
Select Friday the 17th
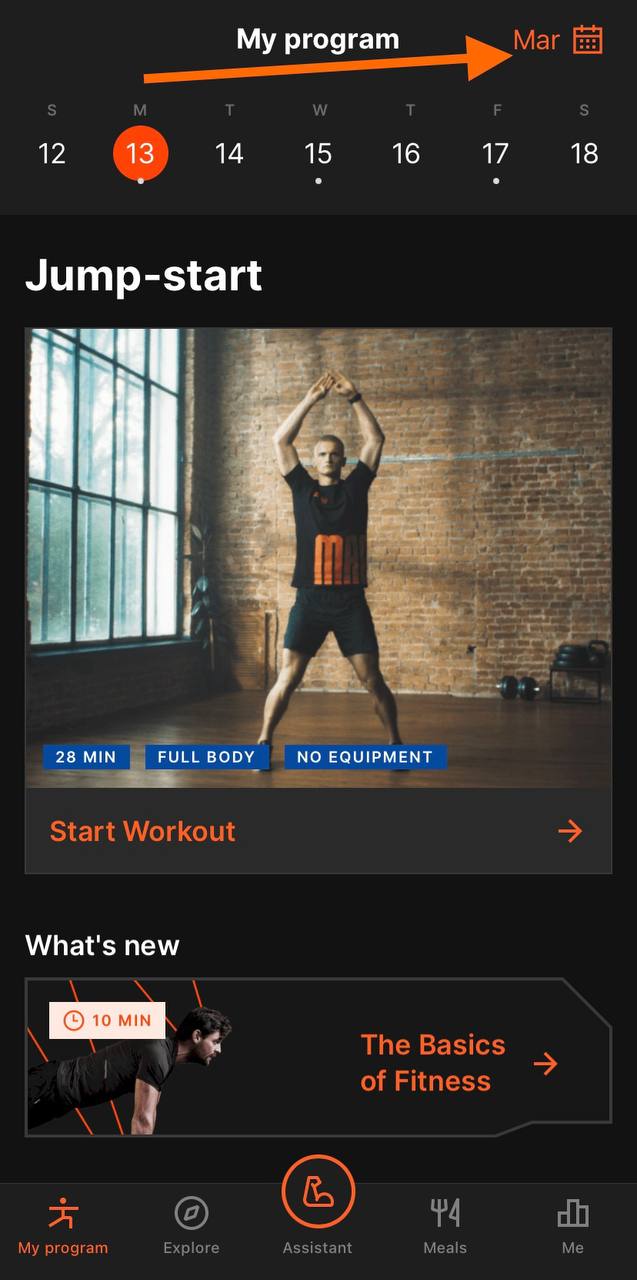coord(495,153)
